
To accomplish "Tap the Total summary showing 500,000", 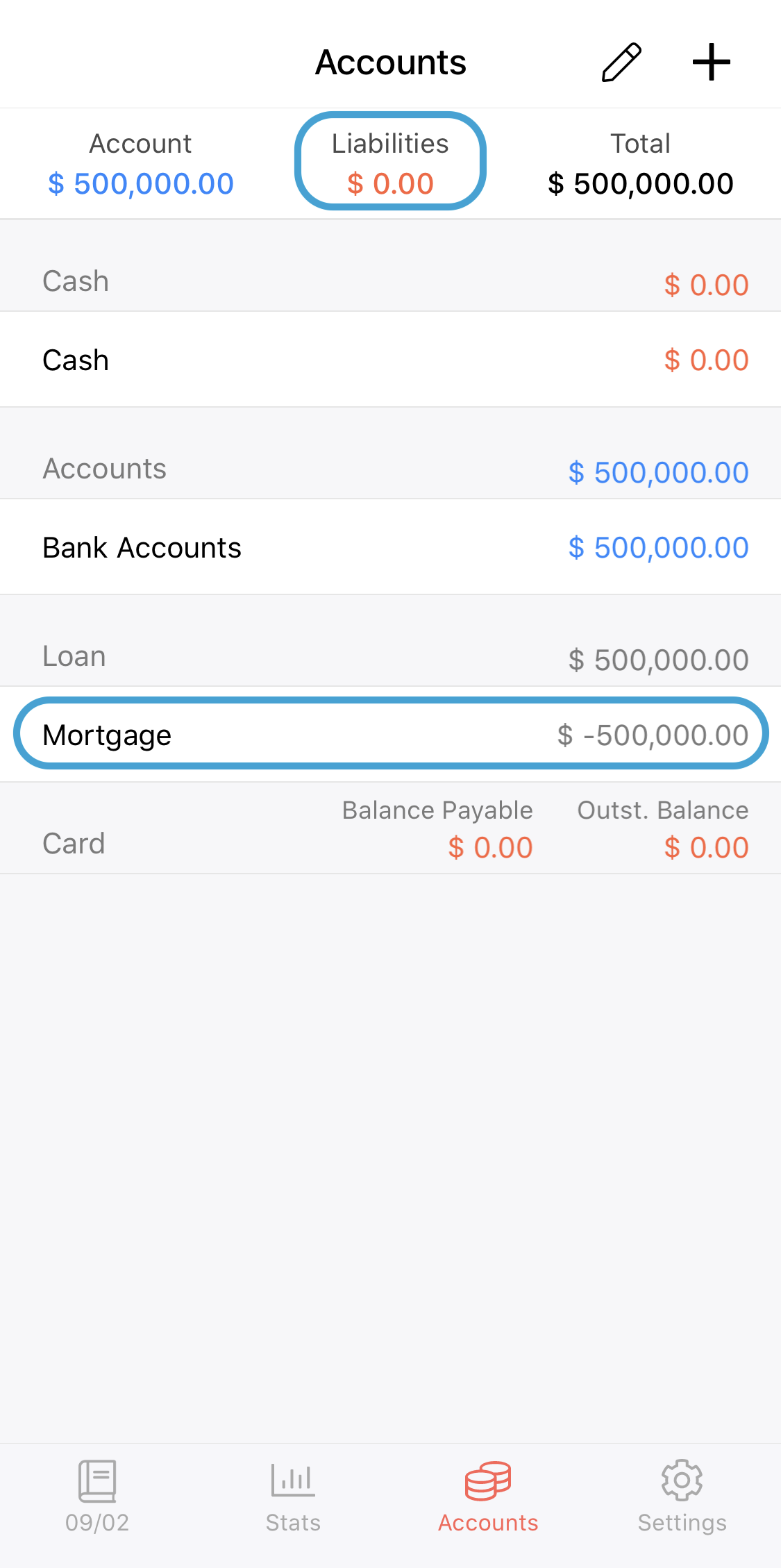I will [640, 163].
